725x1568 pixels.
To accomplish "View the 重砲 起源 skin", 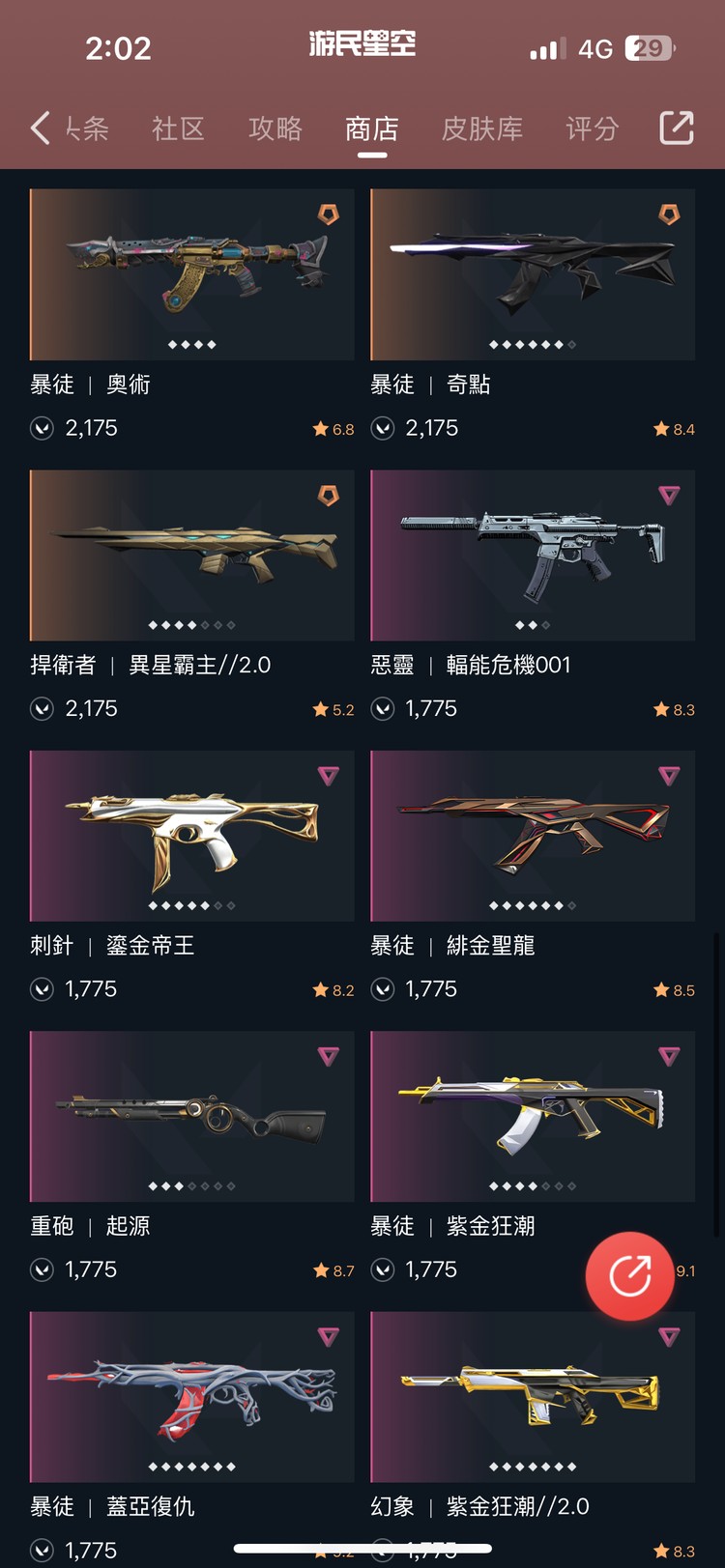I will (191, 1116).
